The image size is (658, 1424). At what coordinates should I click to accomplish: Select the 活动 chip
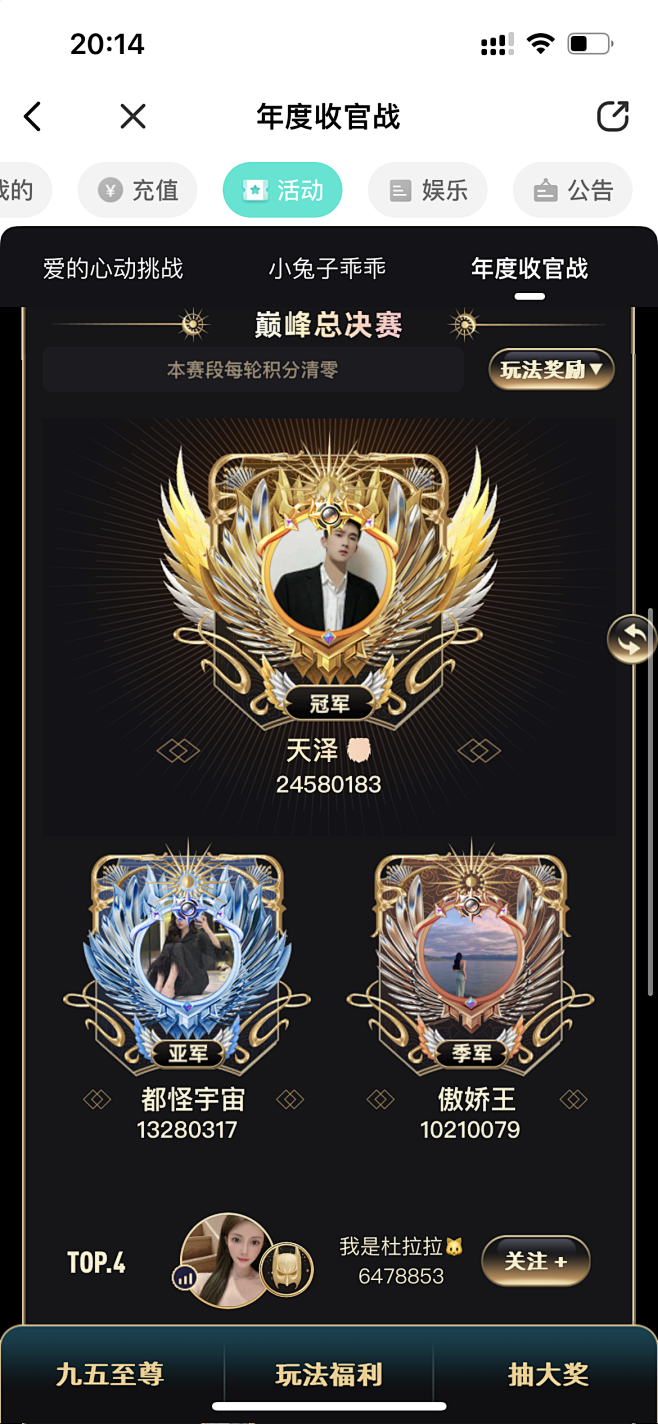tap(283, 190)
